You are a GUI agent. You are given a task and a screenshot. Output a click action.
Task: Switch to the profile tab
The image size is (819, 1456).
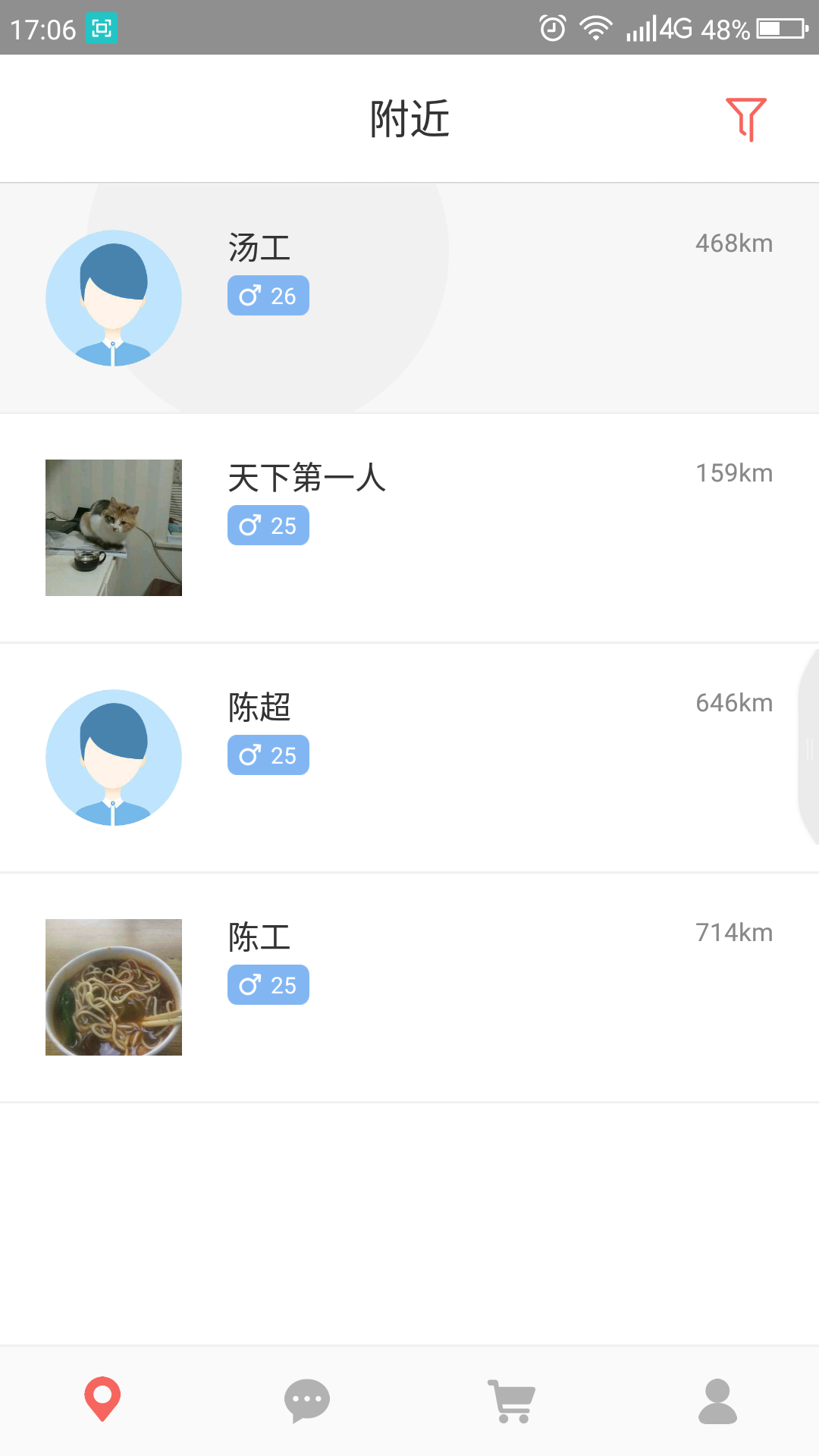coord(717,1401)
